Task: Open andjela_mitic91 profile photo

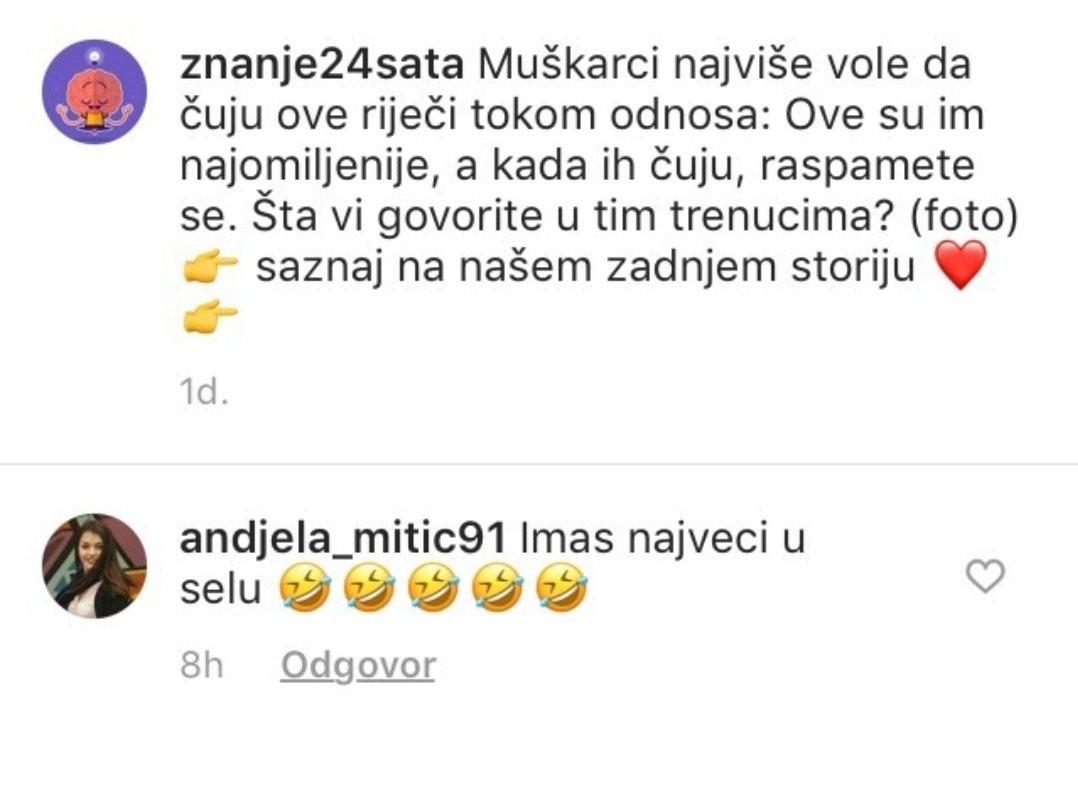Action: 94,566
